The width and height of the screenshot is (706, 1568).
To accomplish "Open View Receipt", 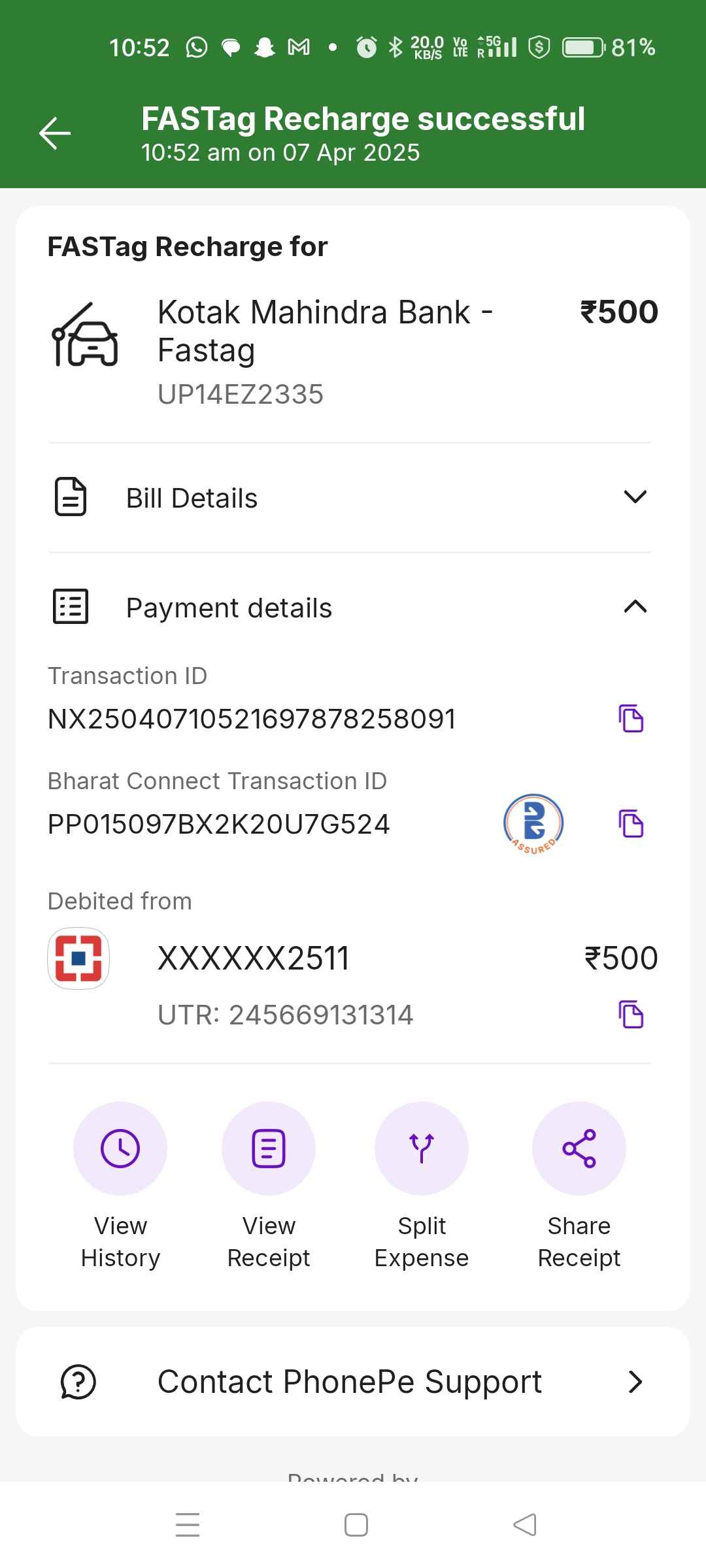I will click(x=269, y=1186).
